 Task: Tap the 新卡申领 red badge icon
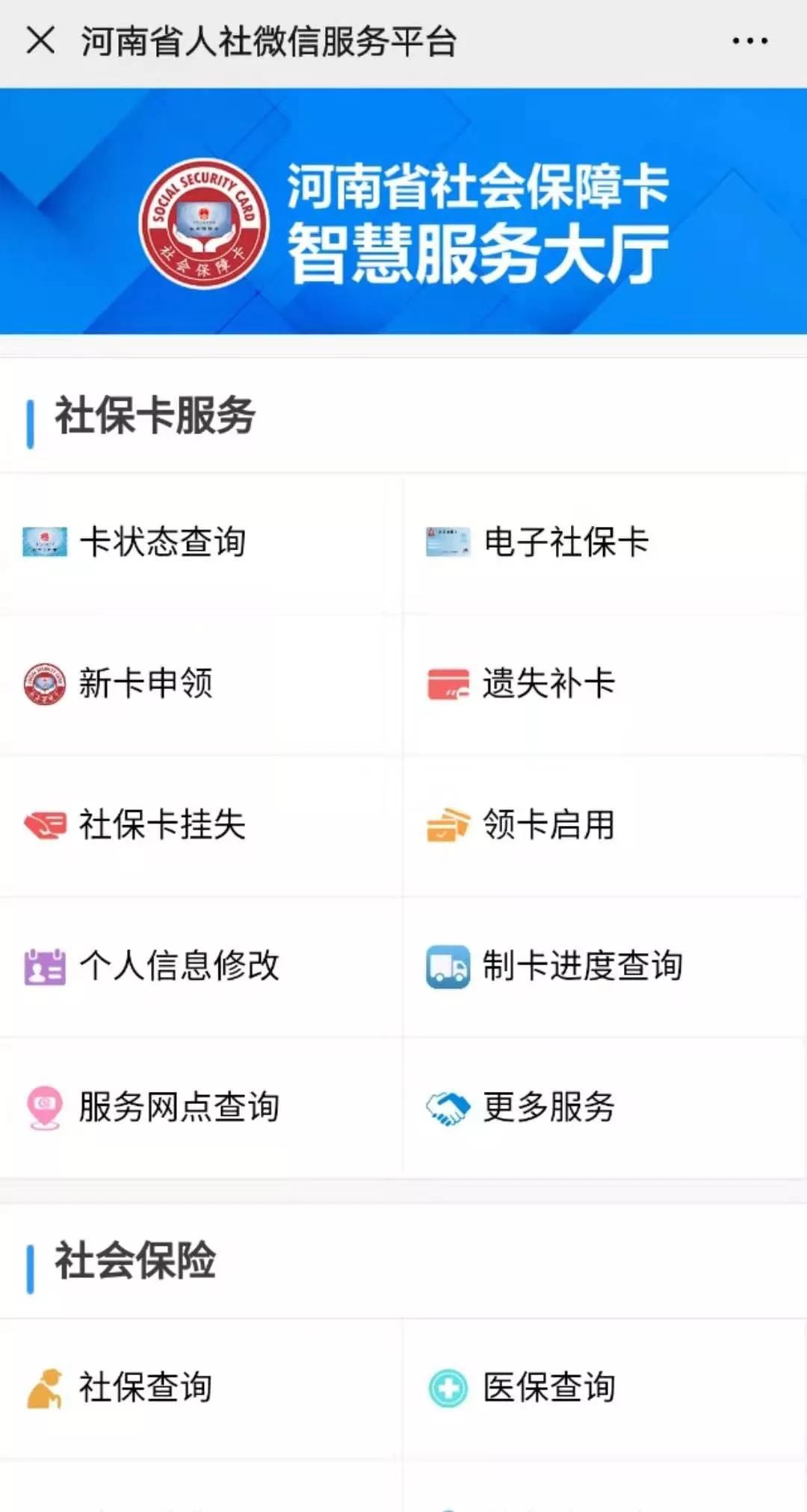tap(45, 683)
